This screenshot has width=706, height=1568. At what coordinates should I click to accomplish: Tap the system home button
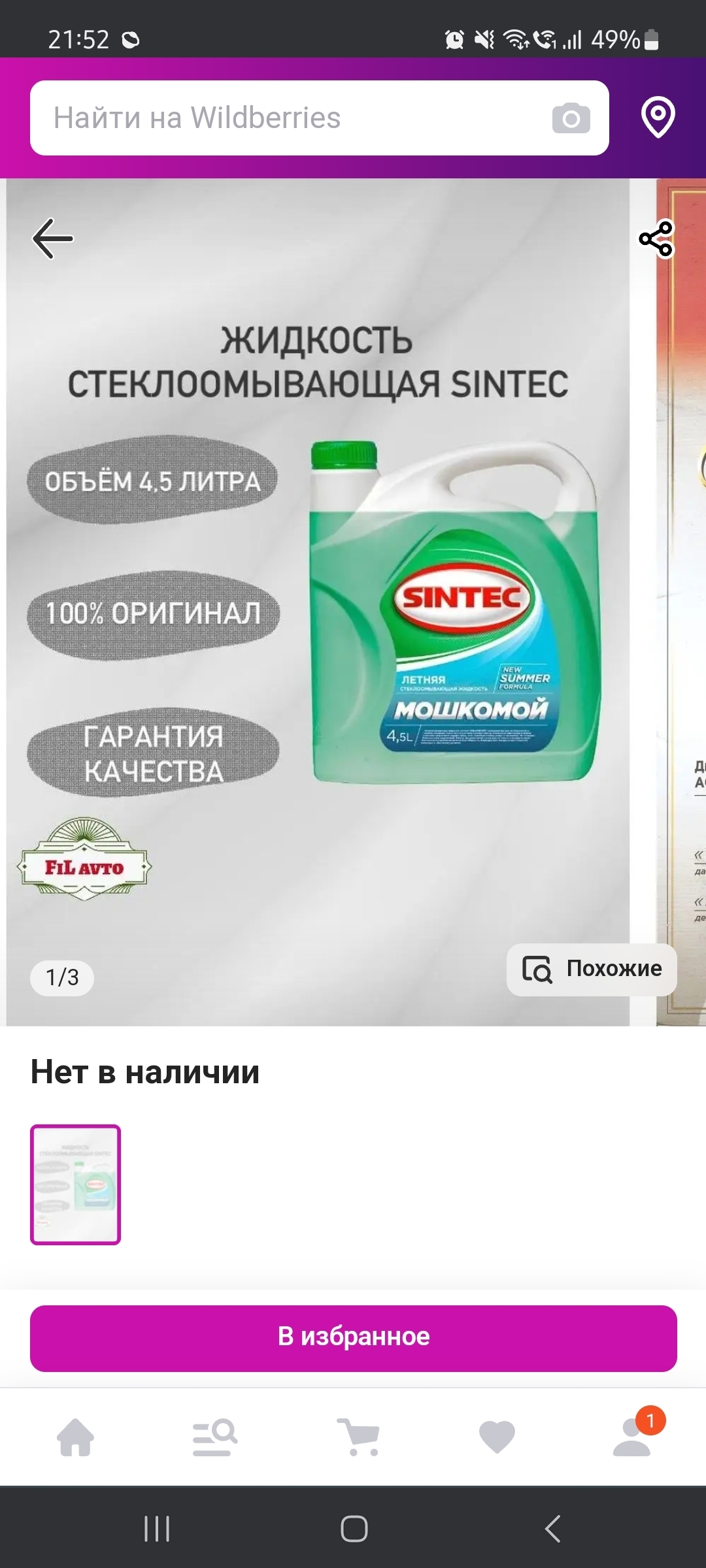point(354,1529)
